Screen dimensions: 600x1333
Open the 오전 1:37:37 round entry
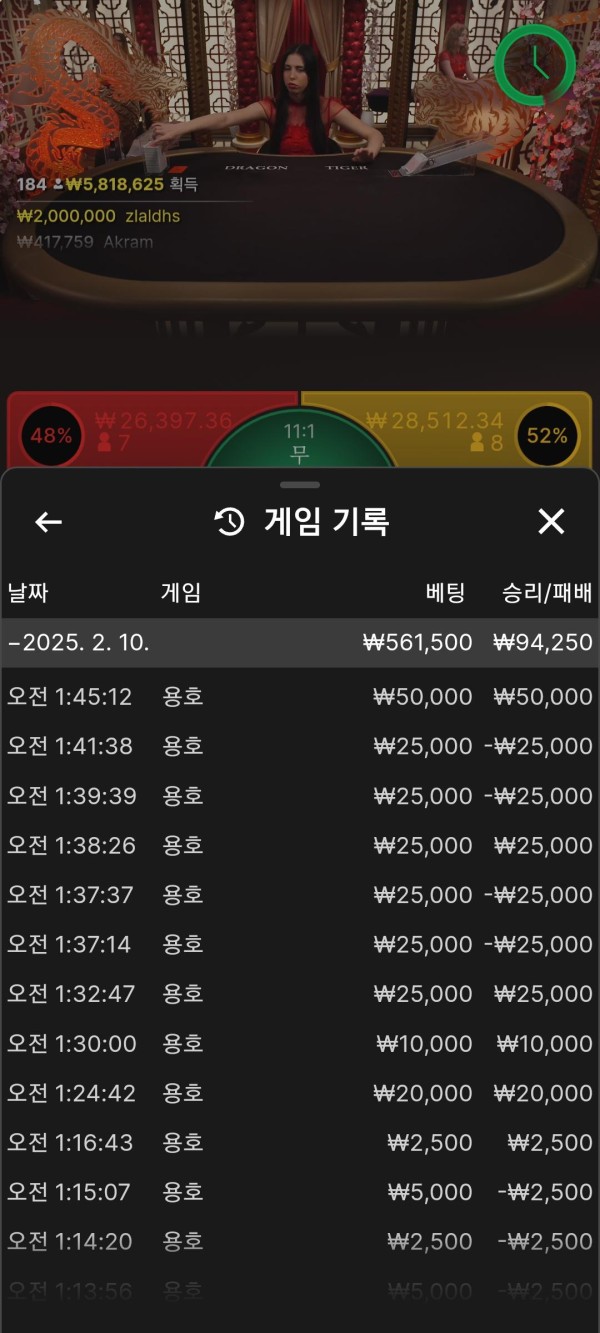pyautogui.click(x=300, y=895)
